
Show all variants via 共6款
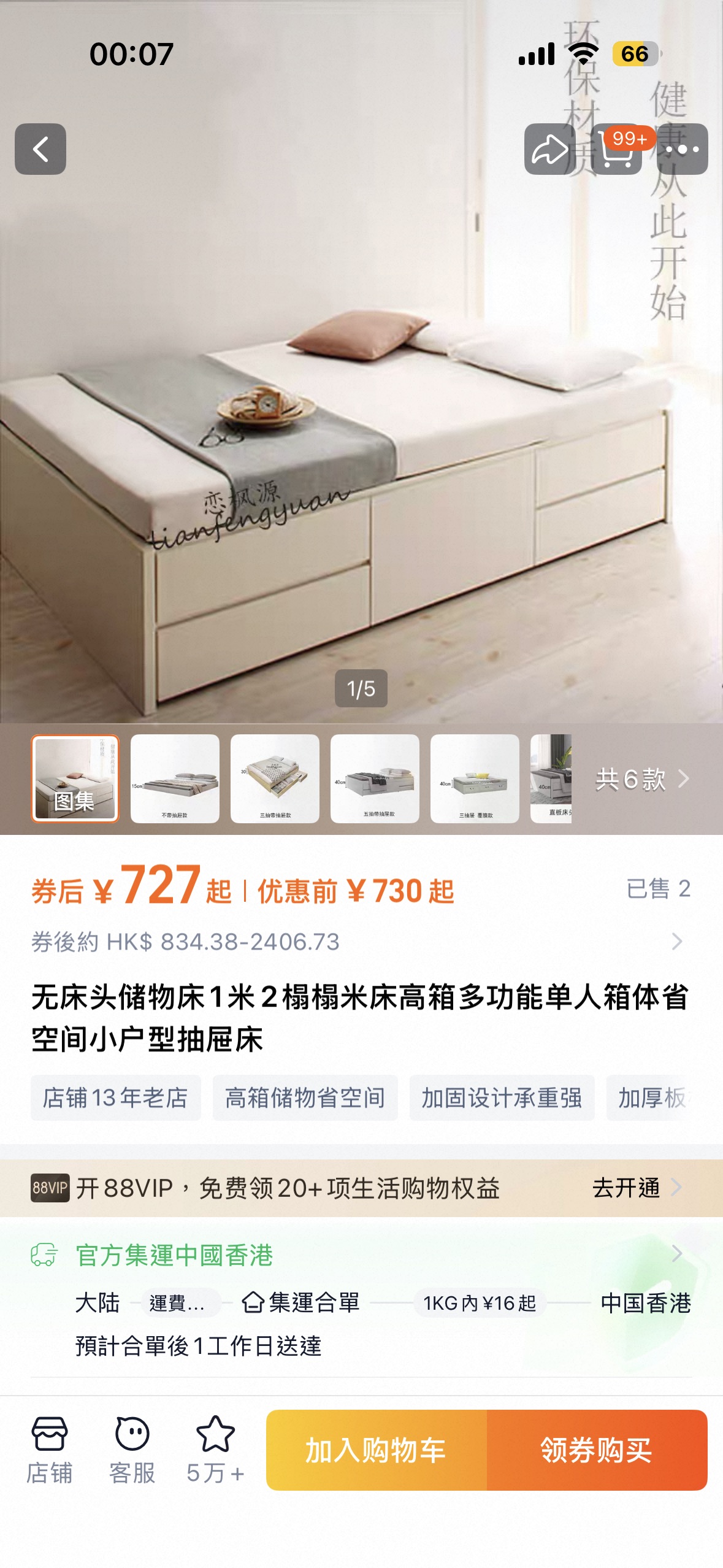coord(641,779)
